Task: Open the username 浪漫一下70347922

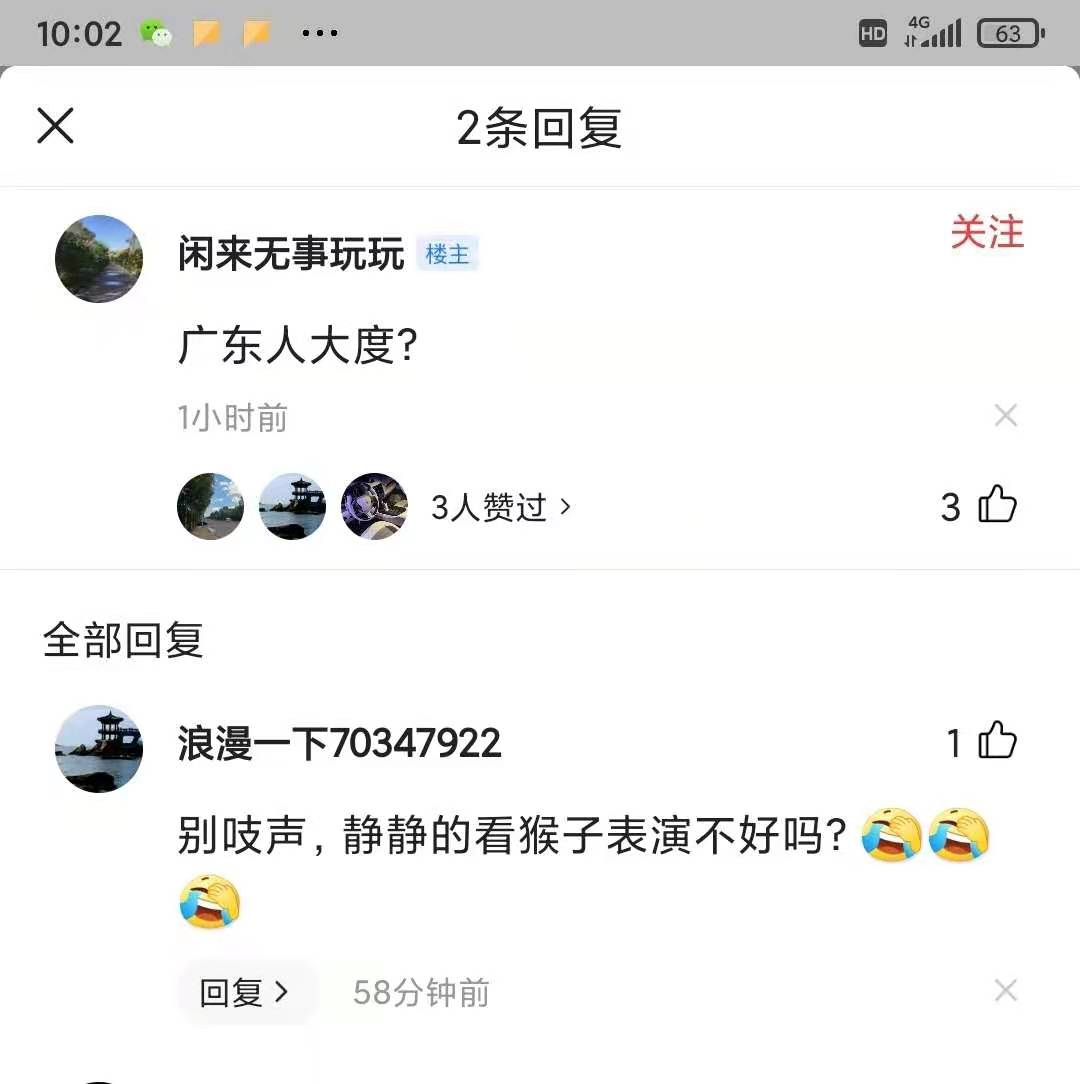Action: (x=339, y=744)
